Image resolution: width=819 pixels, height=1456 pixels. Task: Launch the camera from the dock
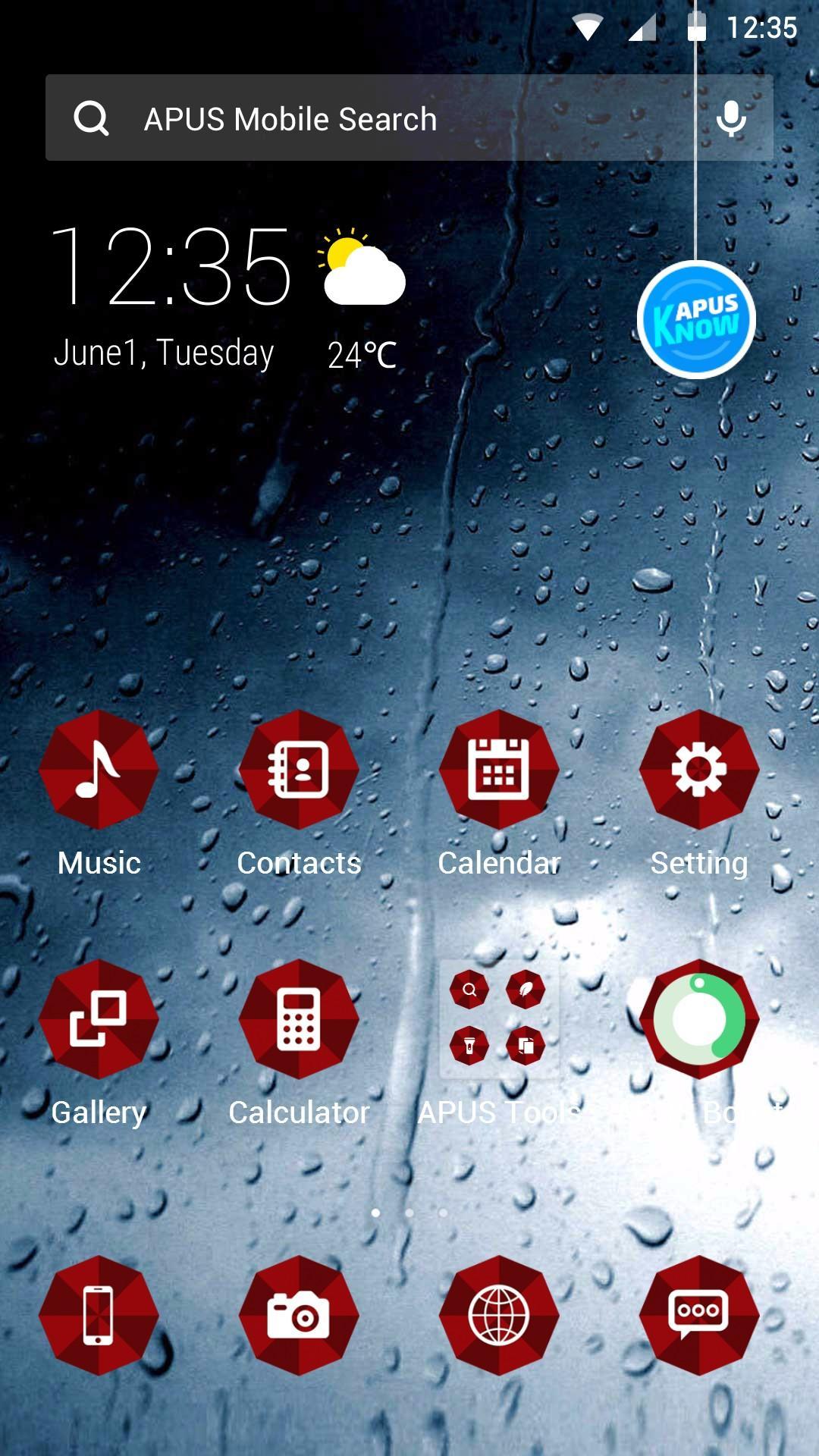pyautogui.click(x=299, y=1315)
